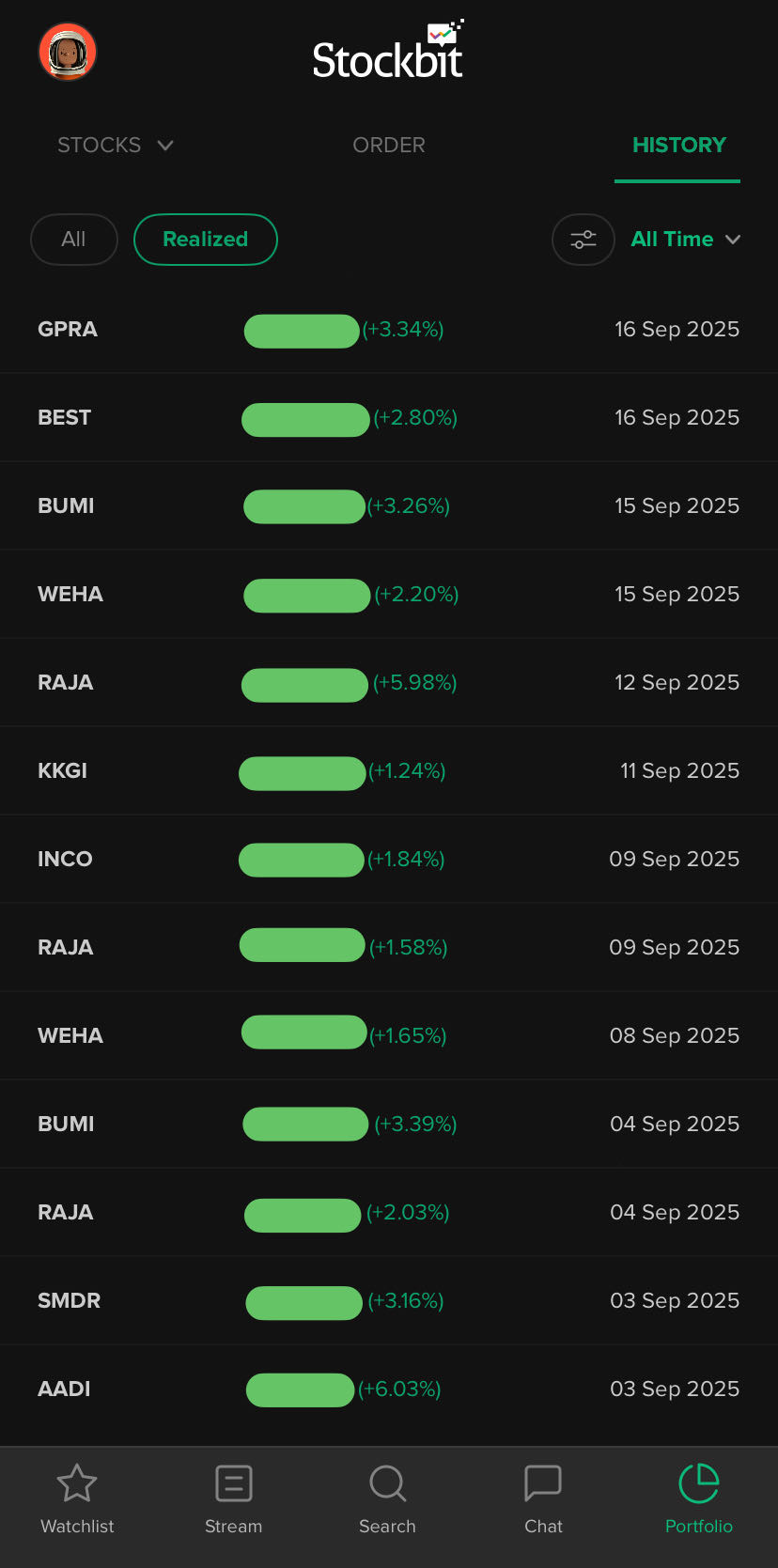Expand the All Time period dropdown
Viewport: 778px width, 1568px height.
tap(686, 240)
